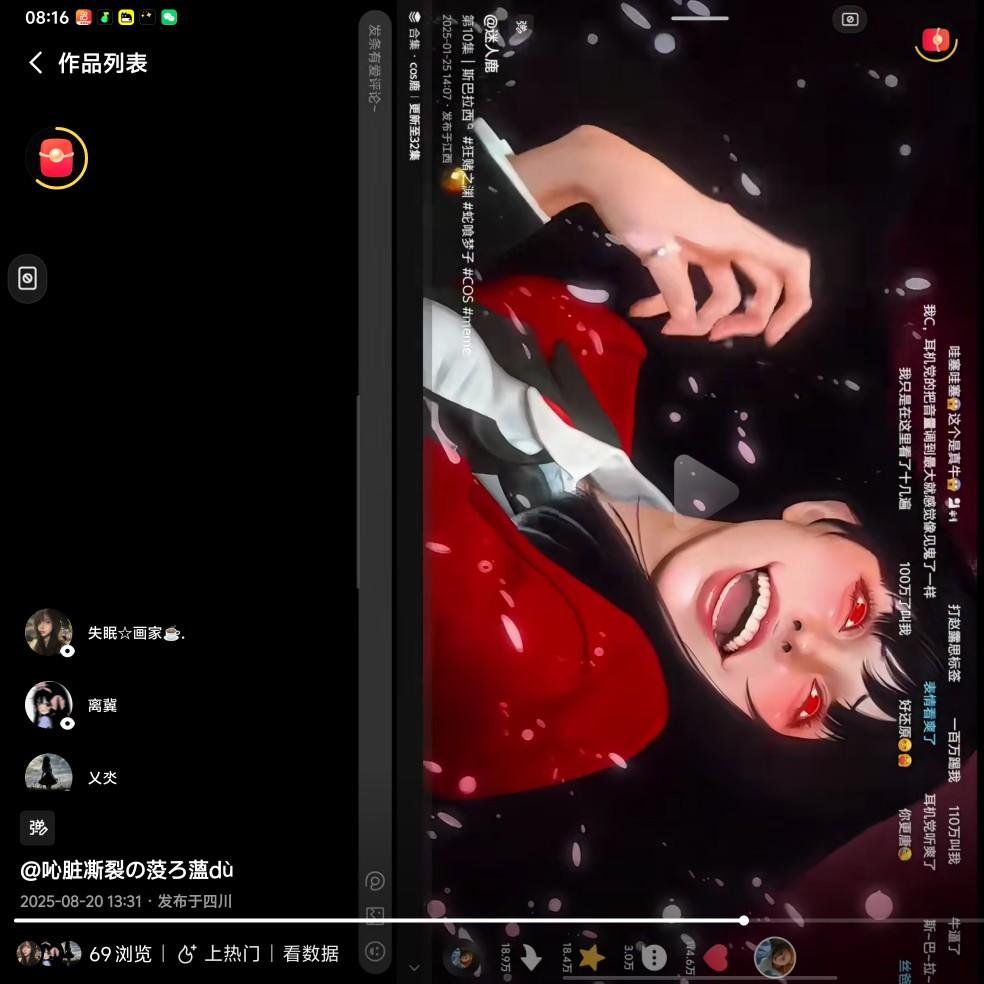The height and width of the screenshot is (984, 984).
Task: Tap the clear-screen mode icon
Action: (28, 278)
